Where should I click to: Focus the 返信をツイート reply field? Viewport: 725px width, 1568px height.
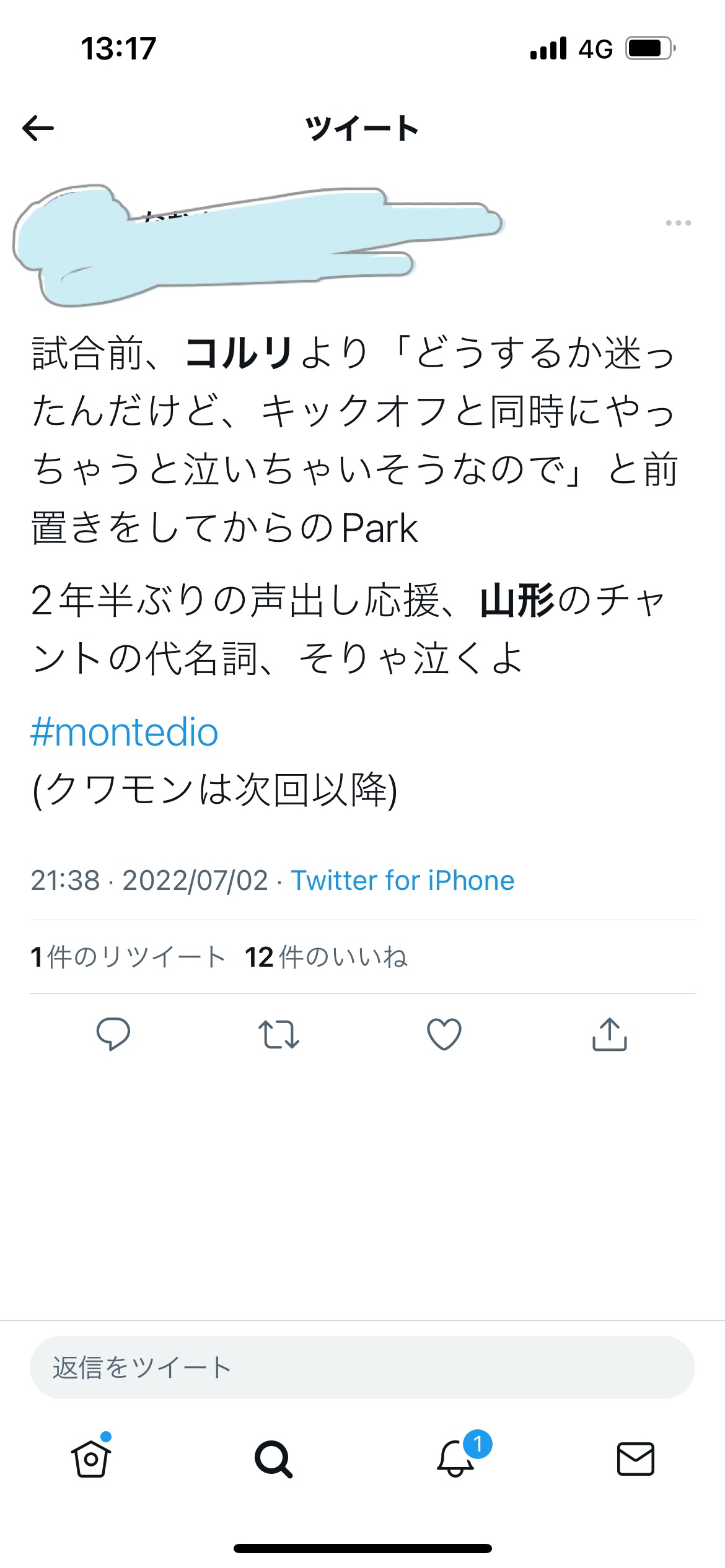point(362,1367)
